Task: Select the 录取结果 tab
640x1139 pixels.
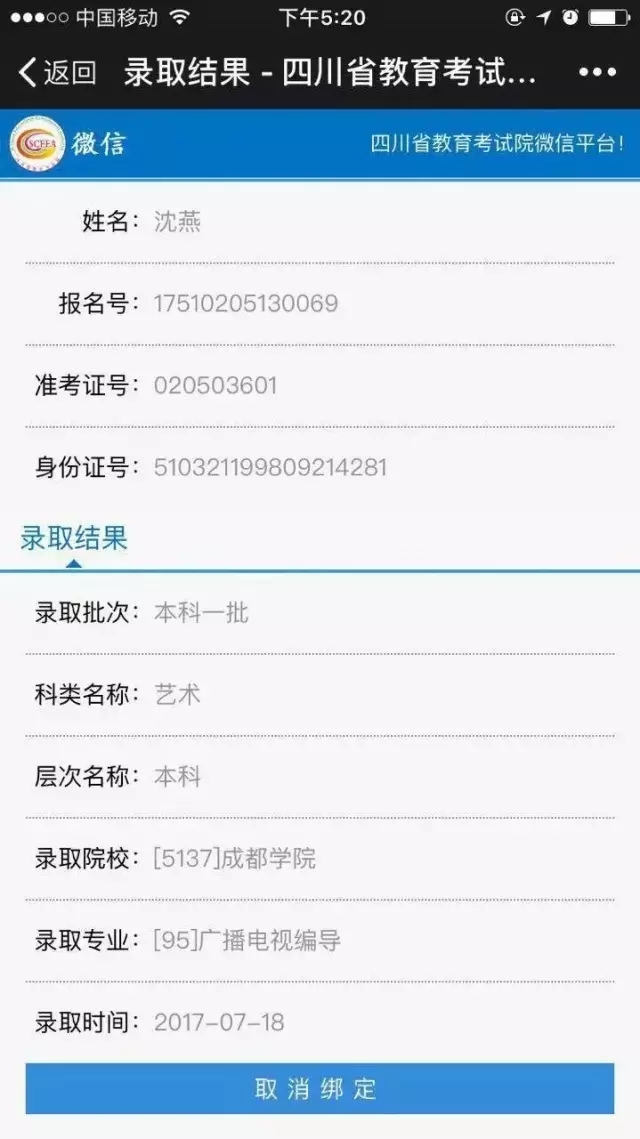Action: click(74, 539)
